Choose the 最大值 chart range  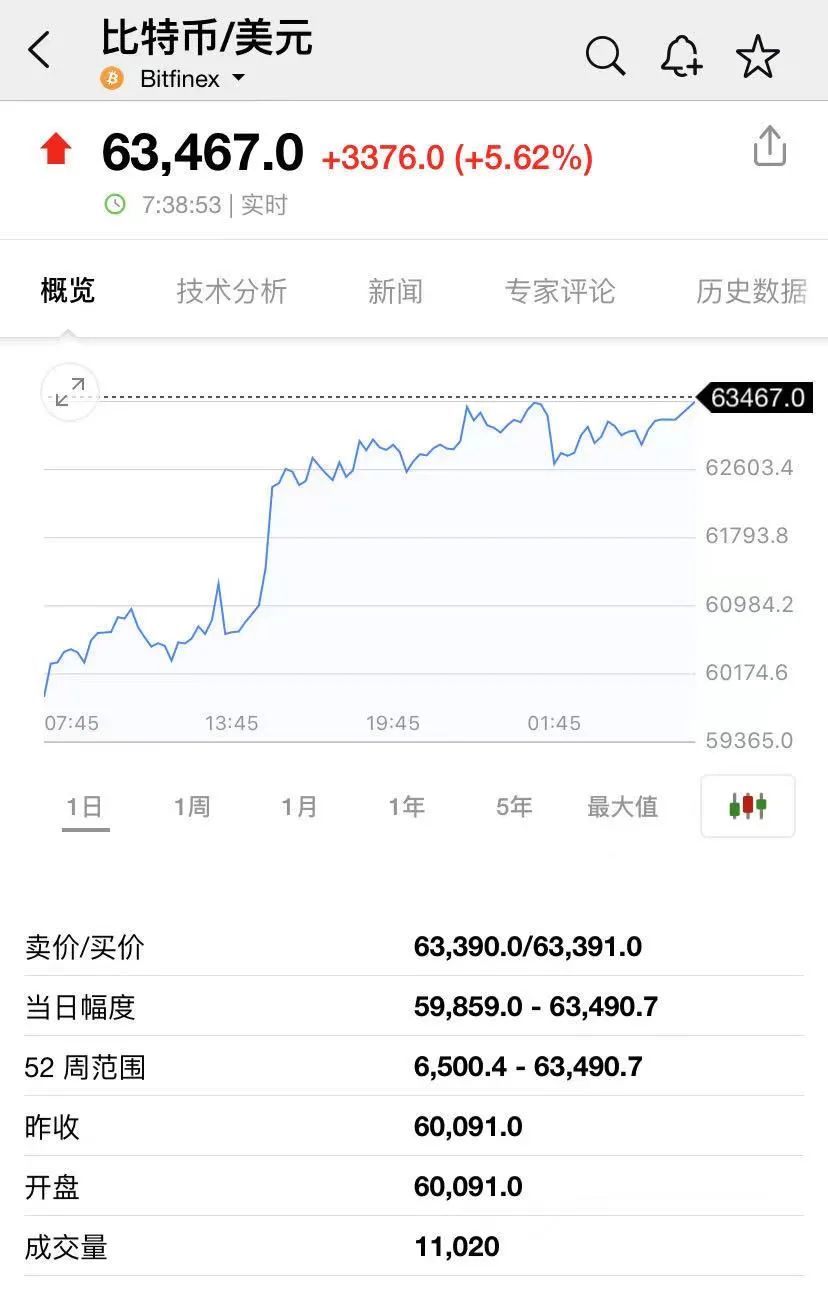(622, 806)
